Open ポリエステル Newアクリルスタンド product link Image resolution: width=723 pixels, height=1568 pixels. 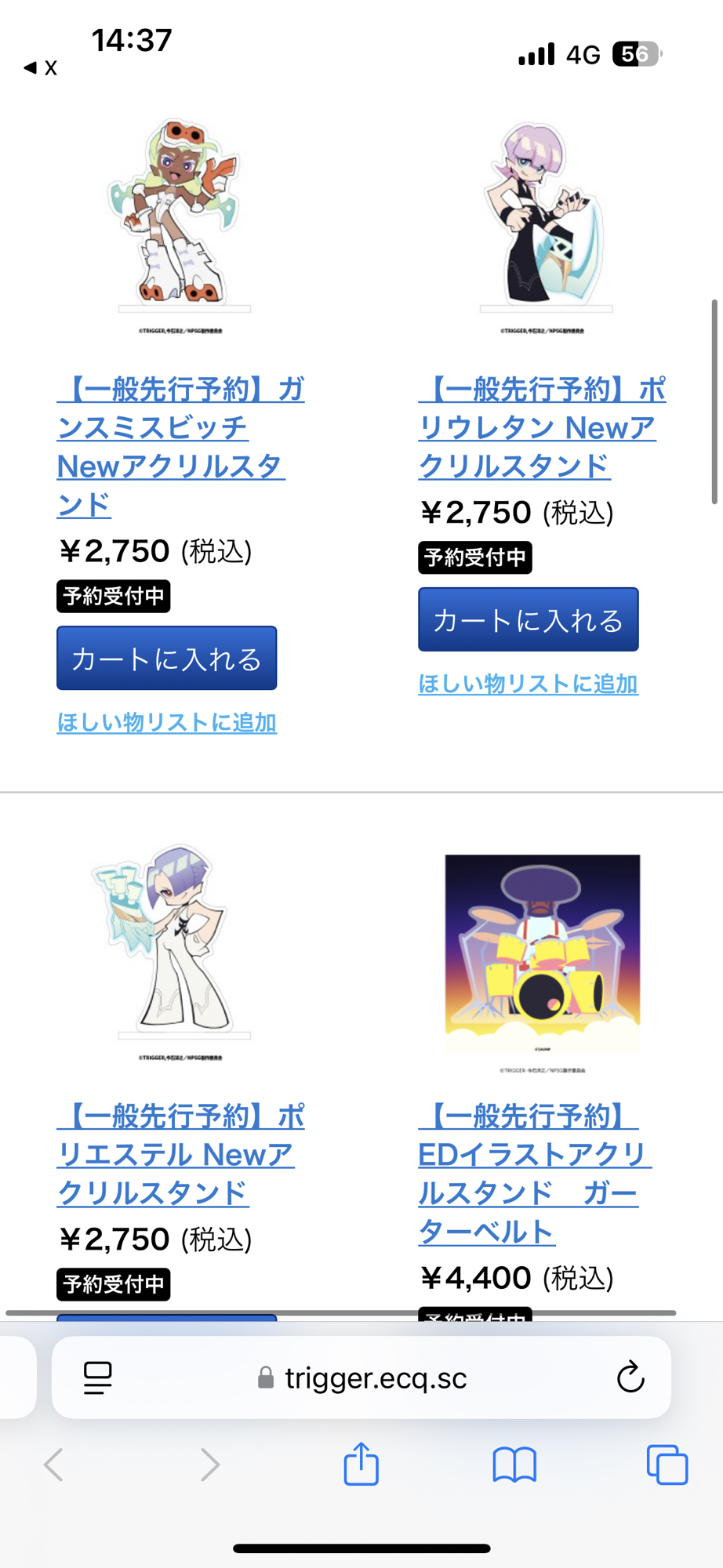tap(180, 1154)
